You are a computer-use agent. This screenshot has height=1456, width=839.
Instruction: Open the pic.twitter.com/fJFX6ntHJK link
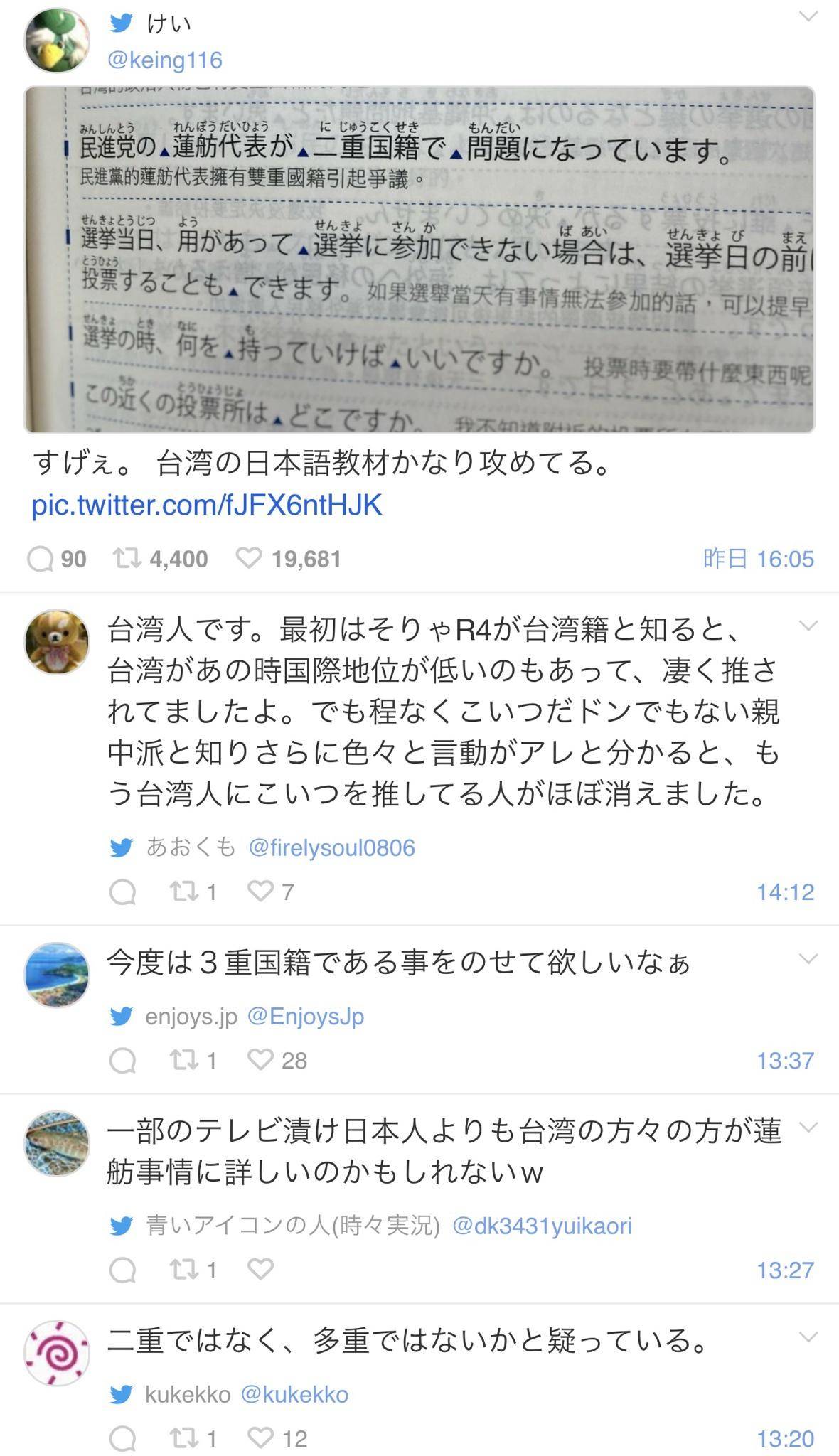coord(207,505)
